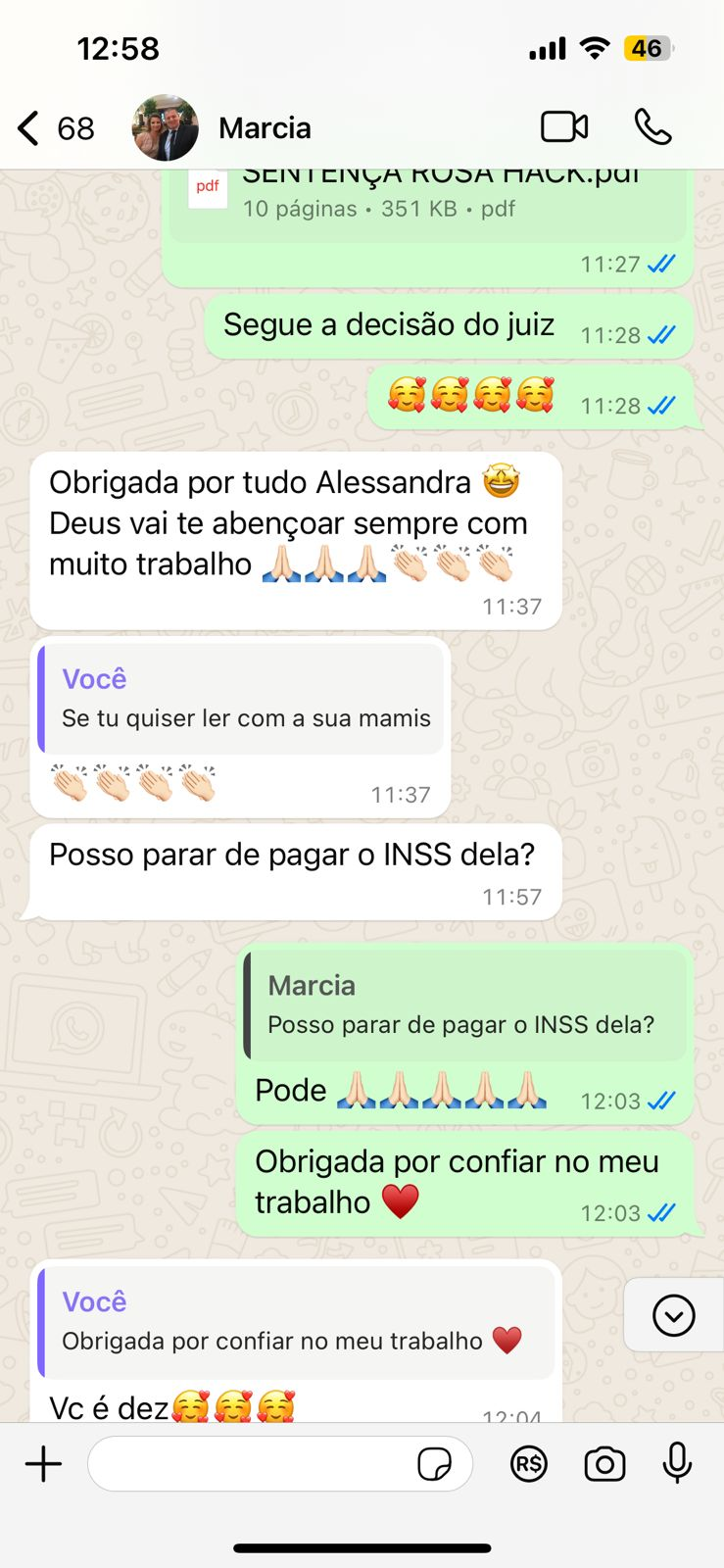724x1568 pixels.
Task: Open the SENTENÇA ROSA HACK pdf
Action: click(431, 196)
